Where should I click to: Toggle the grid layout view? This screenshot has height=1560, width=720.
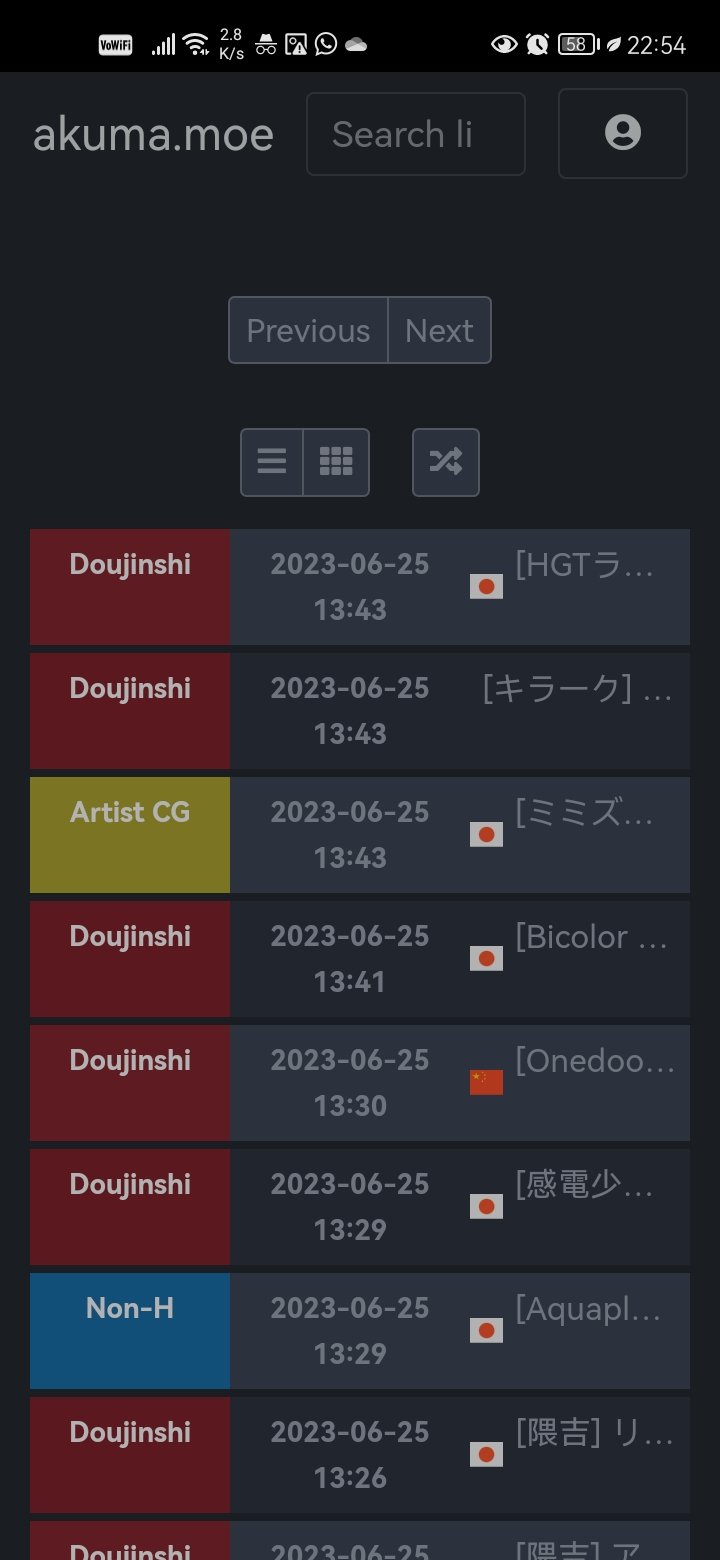coord(335,462)
